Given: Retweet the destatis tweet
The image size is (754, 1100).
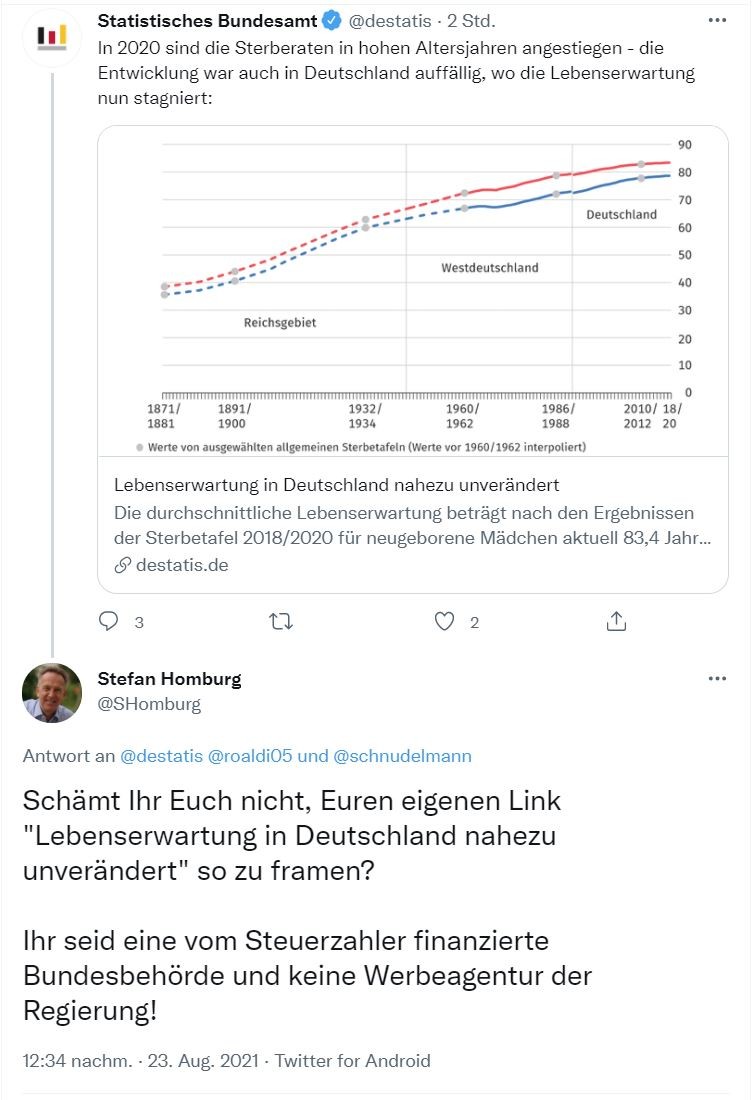Looking at the screenshot, I should 282,621.
